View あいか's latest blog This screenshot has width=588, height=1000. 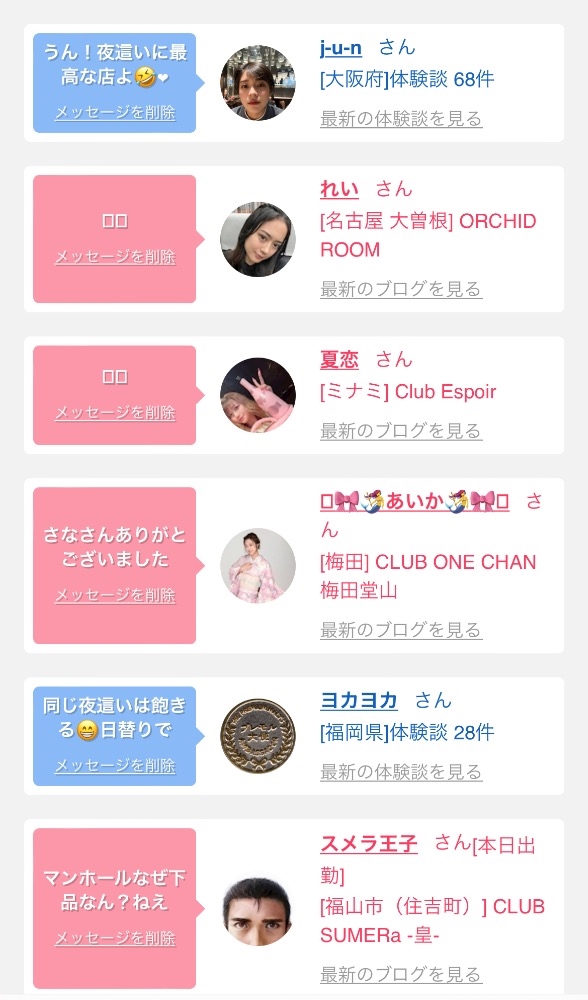(x=401, y=630)
